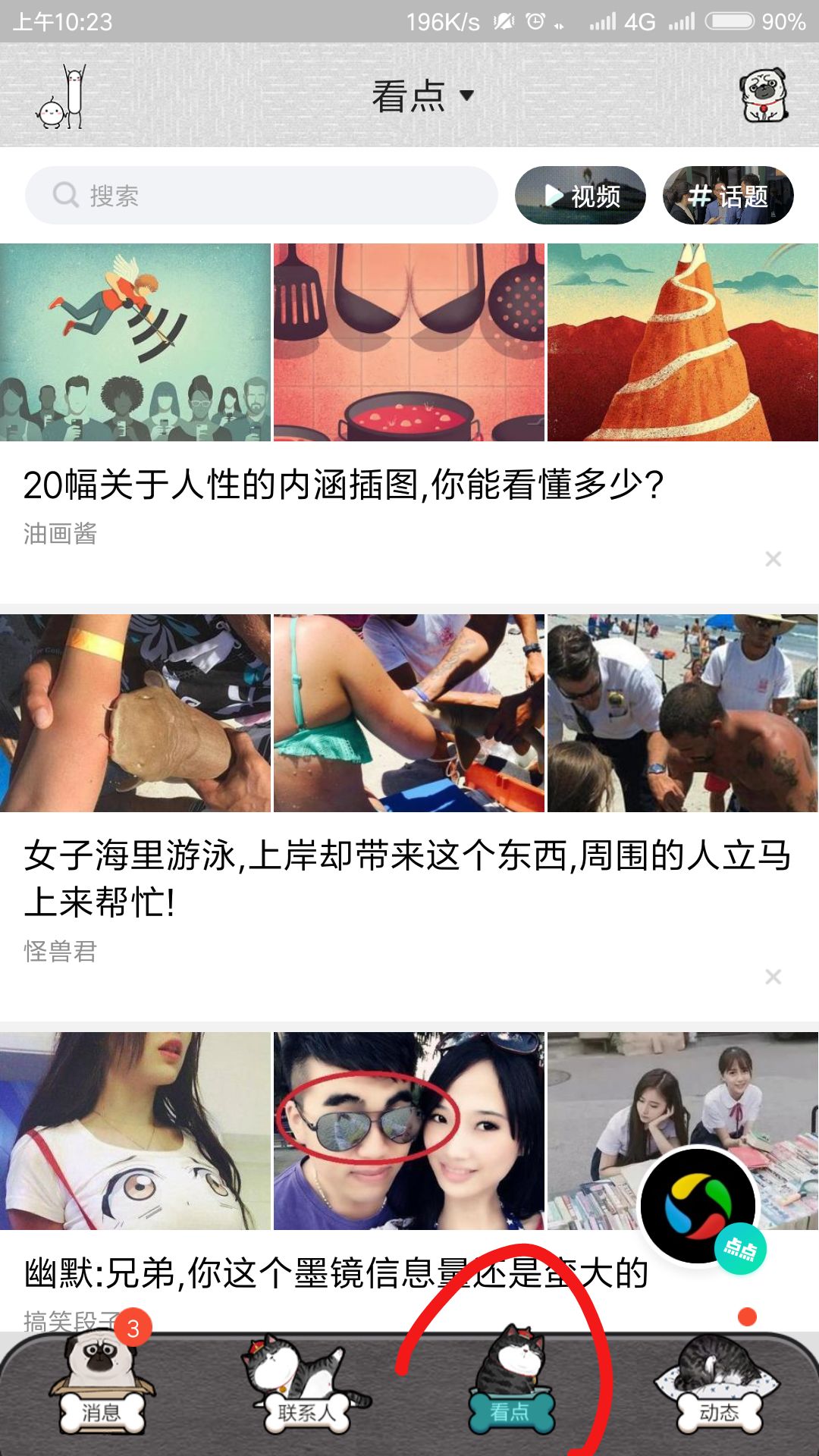This screenshot has width=819, height=1456.
Task: Open the pug profile avatar
Action: [x=764, y=96]
